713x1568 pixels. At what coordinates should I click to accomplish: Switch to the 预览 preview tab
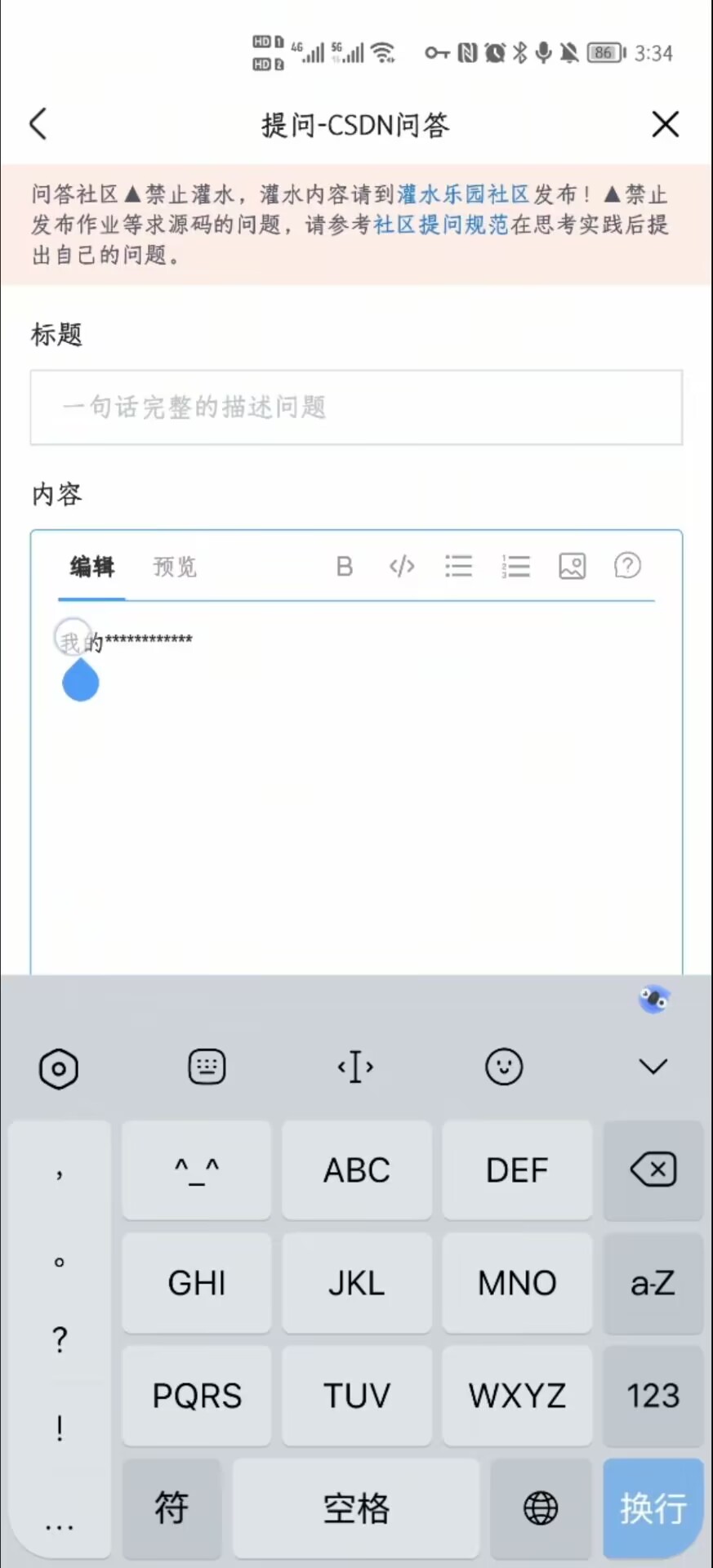pyautogui.click(x=175, y=567)
